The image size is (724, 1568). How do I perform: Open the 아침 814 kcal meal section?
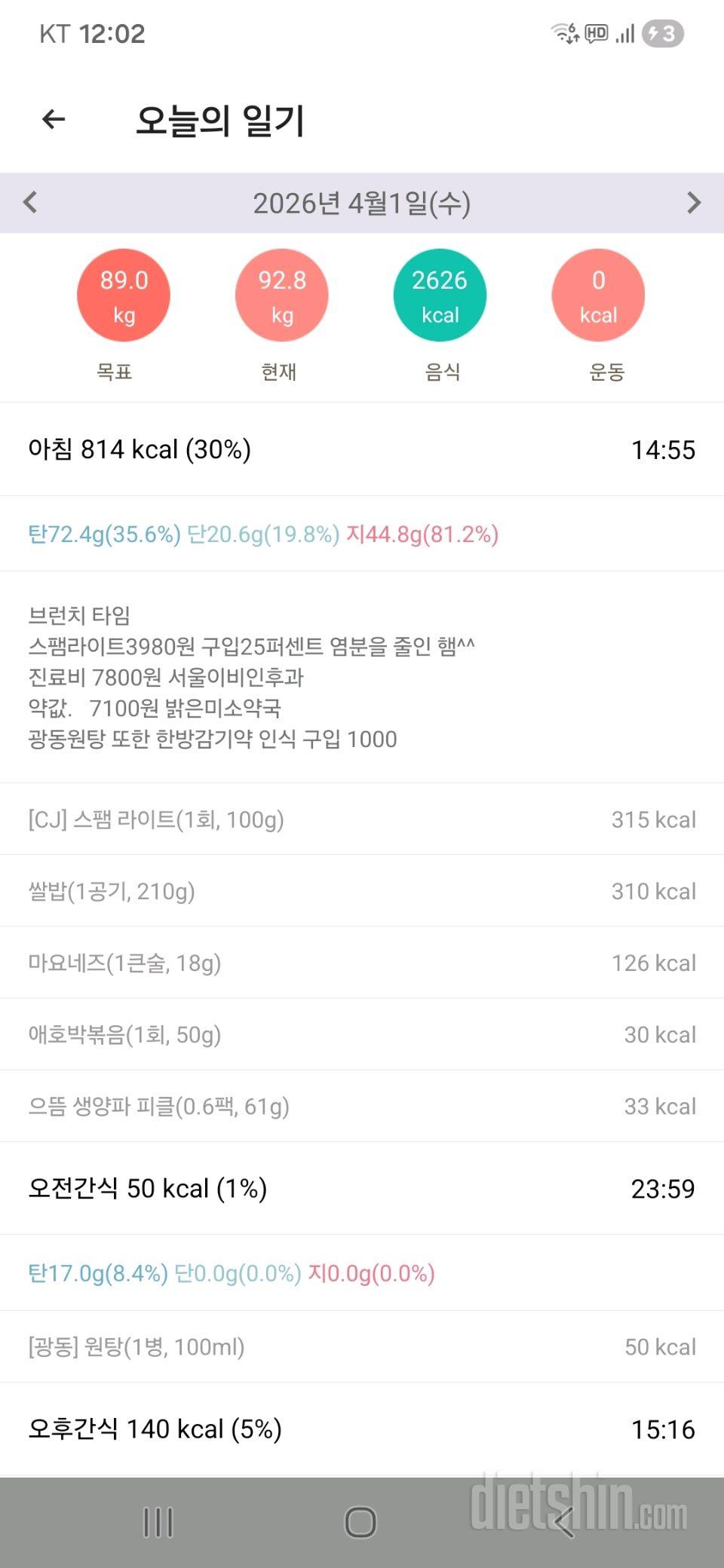[x=362, y=449]
